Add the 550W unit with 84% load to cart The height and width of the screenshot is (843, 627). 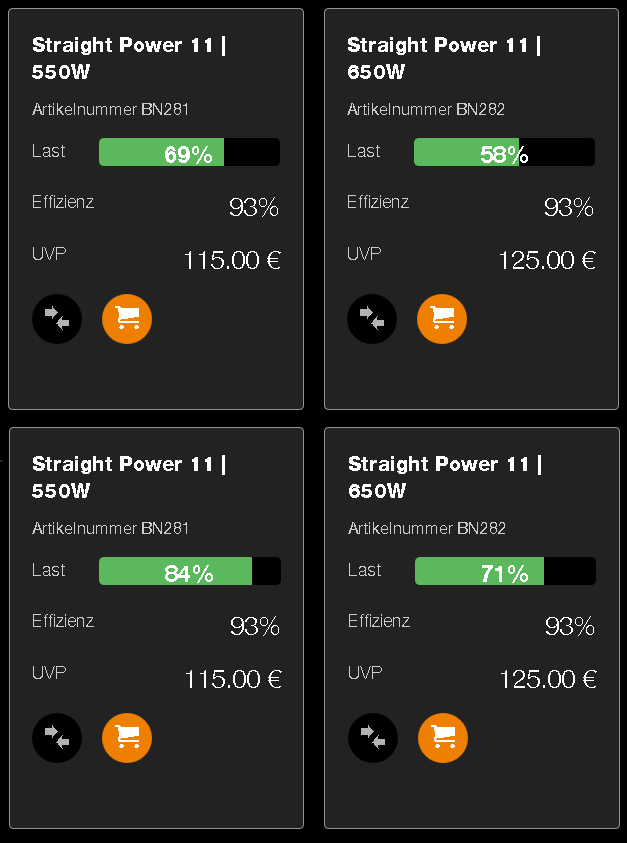(x=127, y=737)
